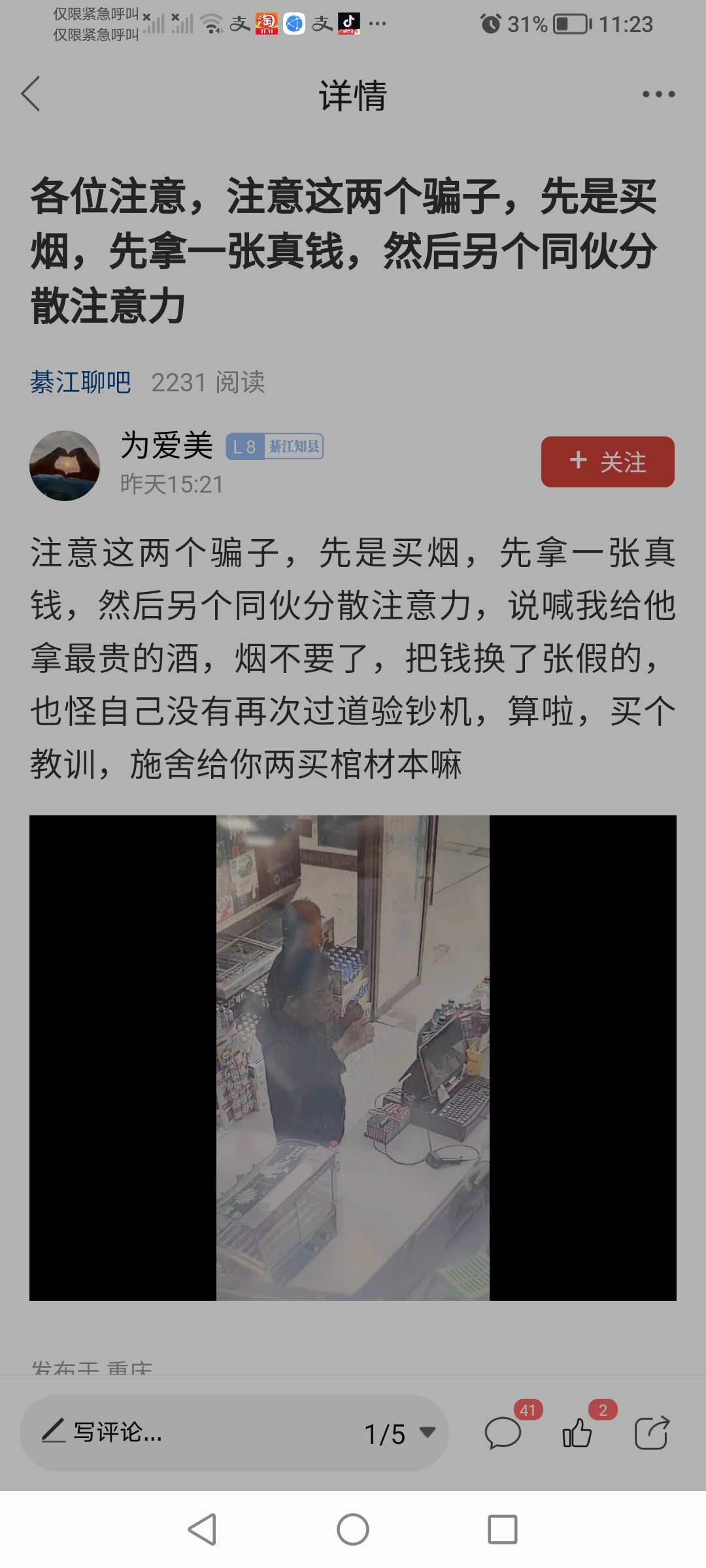This screenshot has height=1568, width=706.
Task: Open the system recent apps button
Action: pos(502,1529)
